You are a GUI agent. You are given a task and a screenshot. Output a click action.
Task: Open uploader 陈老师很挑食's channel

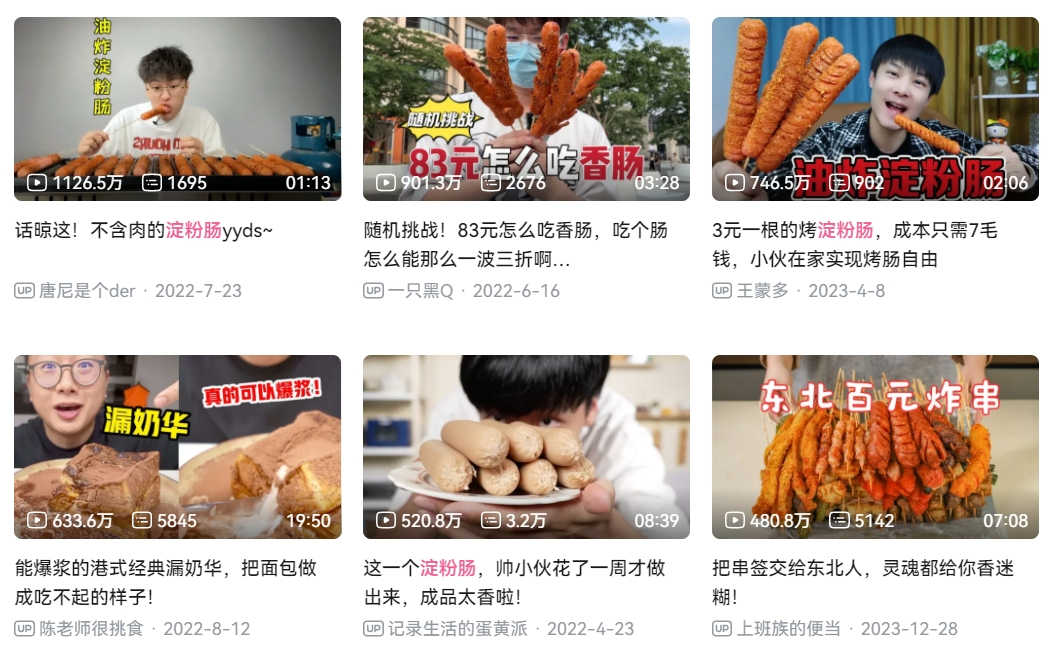pyautogui.click(x=91, y=629)
